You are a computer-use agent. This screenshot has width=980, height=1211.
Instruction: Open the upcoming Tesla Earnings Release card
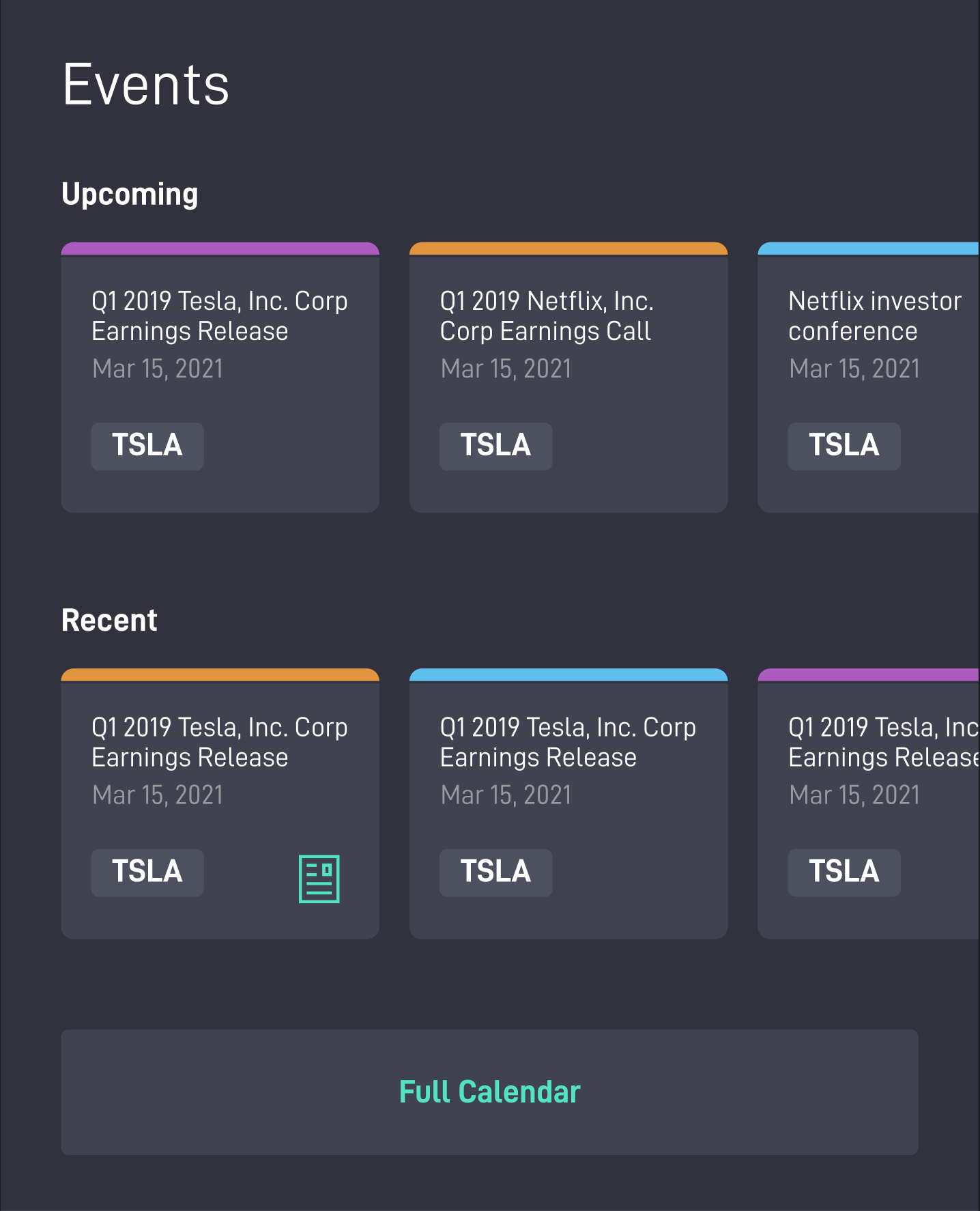(x=220, y=341)
